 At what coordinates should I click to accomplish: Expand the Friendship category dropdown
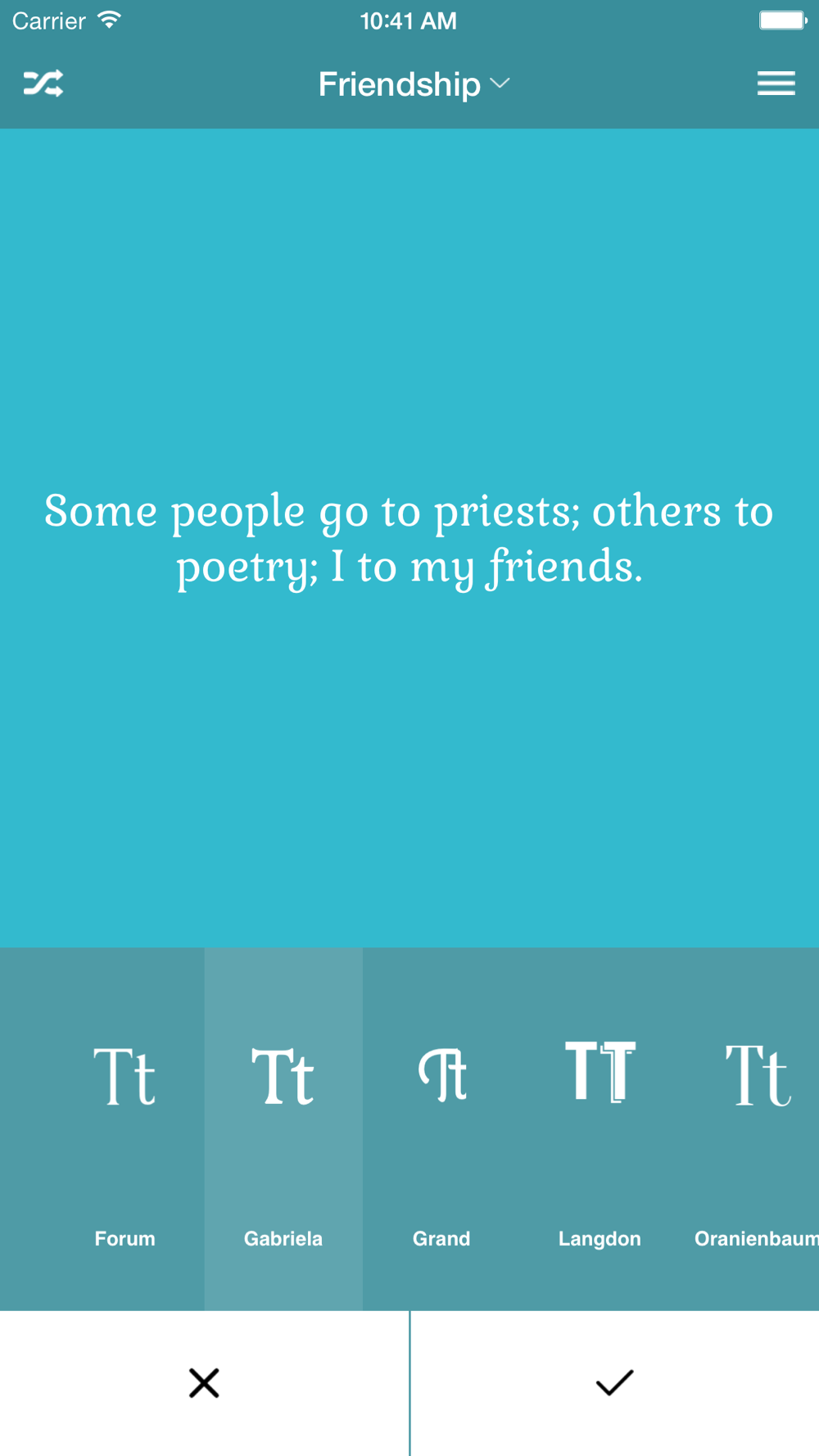click(414, 84)
